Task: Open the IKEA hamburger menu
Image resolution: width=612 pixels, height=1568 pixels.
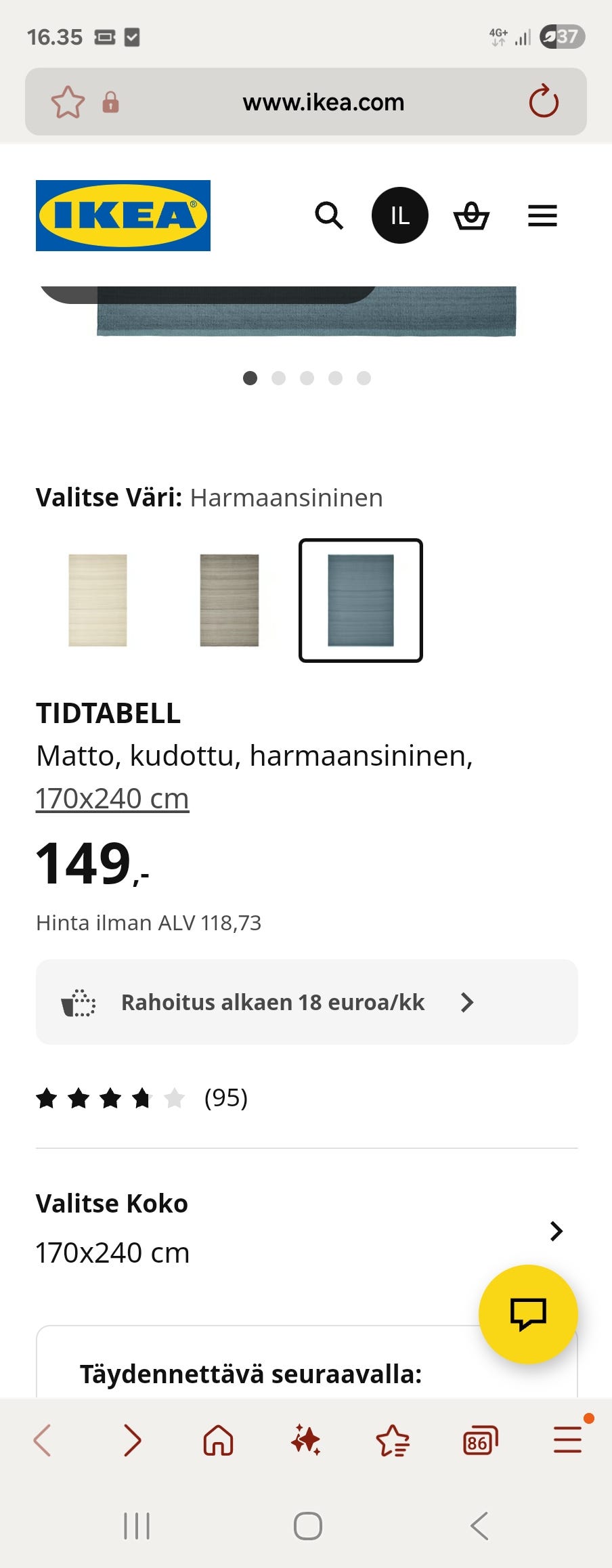Action: pyautogui.click(x=542, y=216)
